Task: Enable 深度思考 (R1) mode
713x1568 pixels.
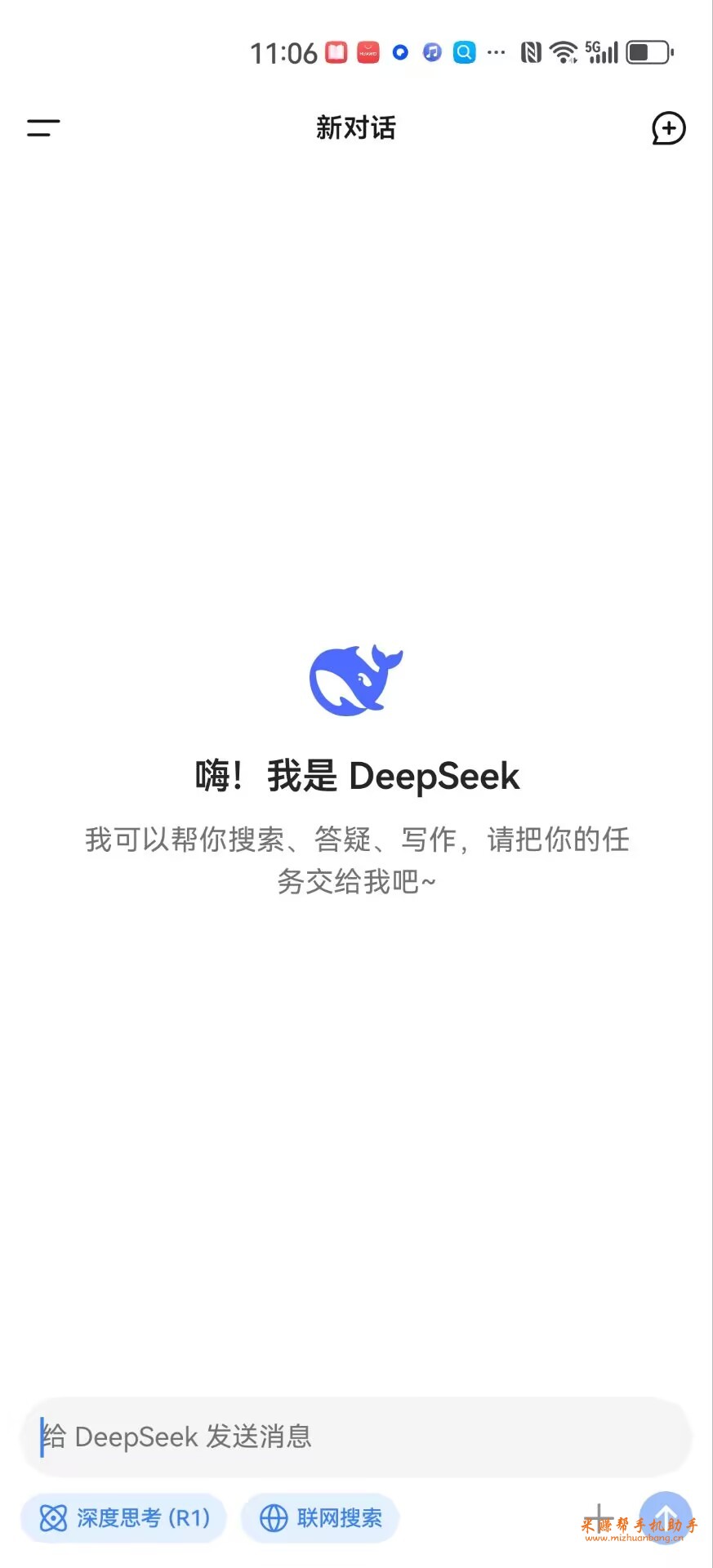Action: point(124,1518)
